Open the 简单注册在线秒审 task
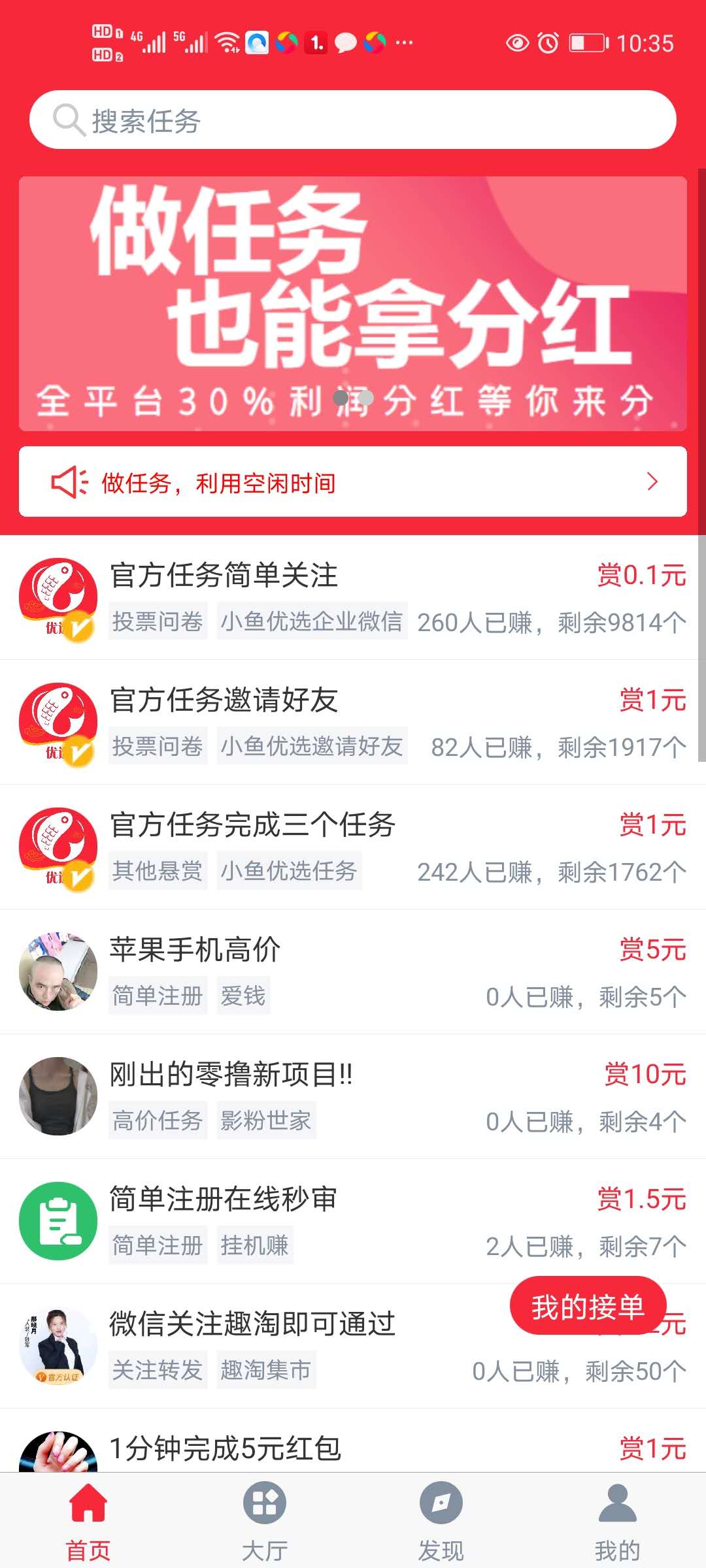The image size is (706, 1568). [353, 1221]
